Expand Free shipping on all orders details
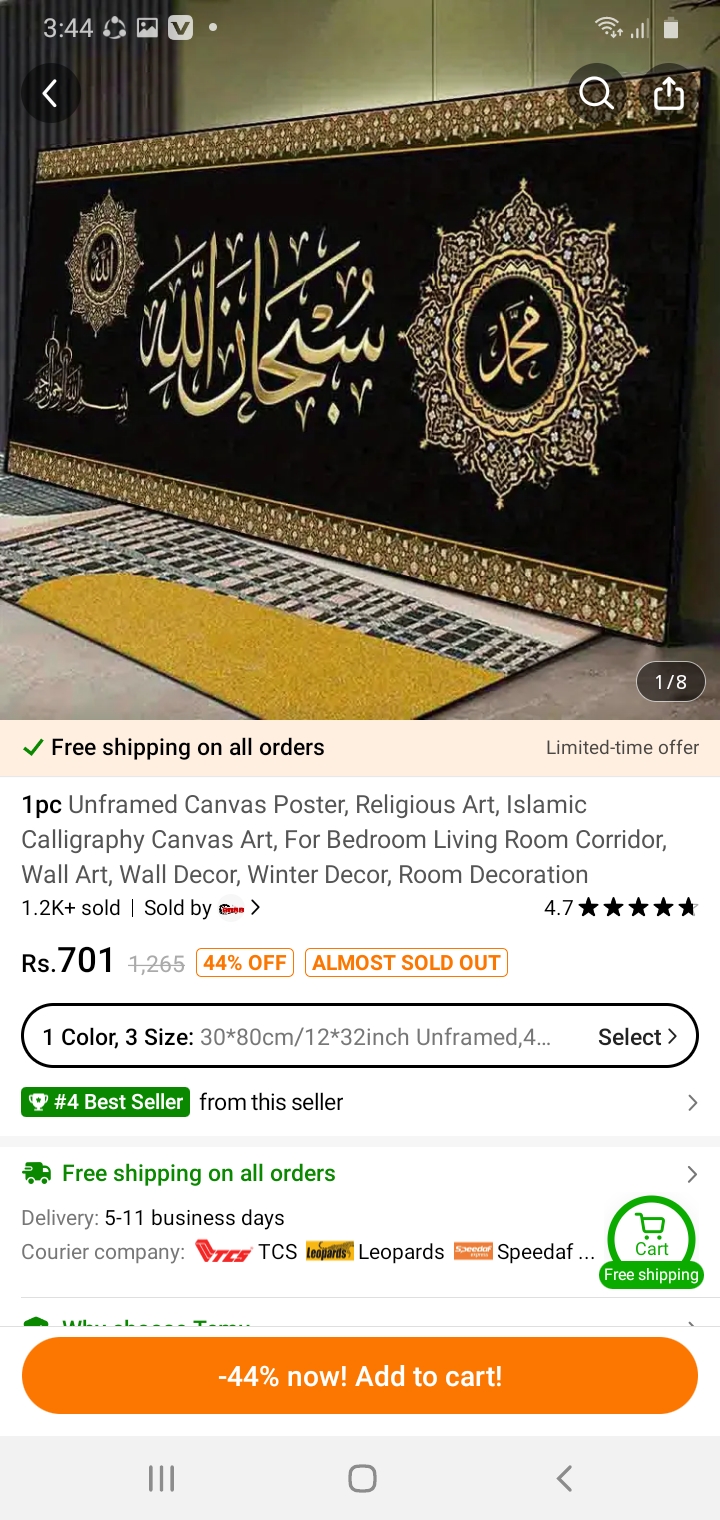Screen dimensions: 720x1520 click(x=360, y=1174)
